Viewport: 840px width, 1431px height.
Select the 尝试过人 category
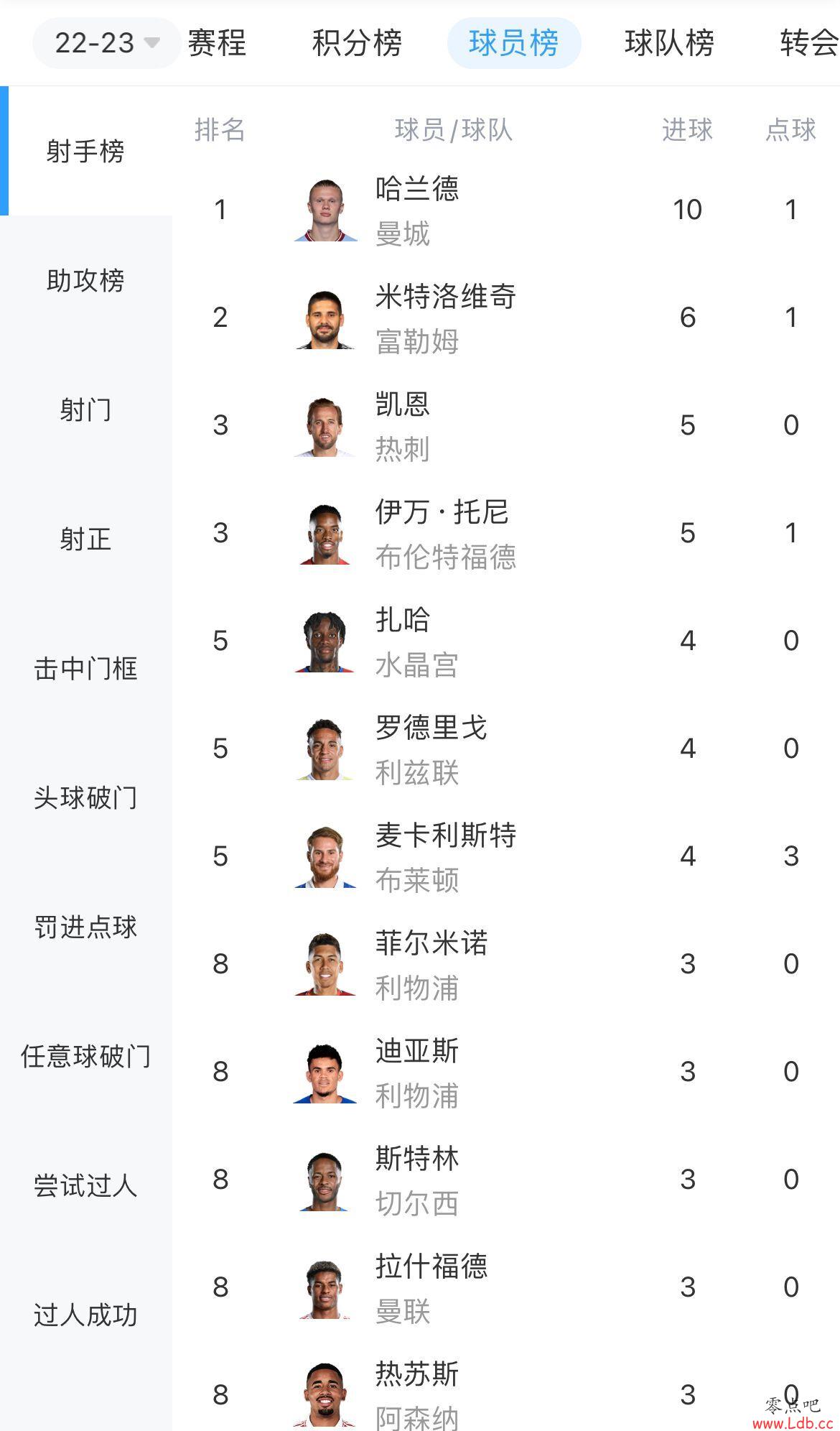coord(86,1185)
